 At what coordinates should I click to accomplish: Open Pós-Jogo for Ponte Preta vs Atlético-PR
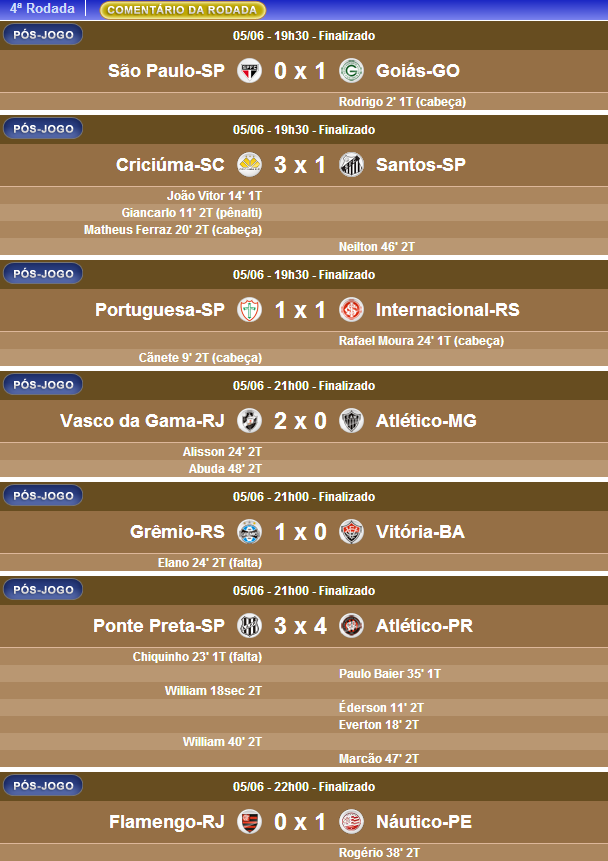[43, 590]
